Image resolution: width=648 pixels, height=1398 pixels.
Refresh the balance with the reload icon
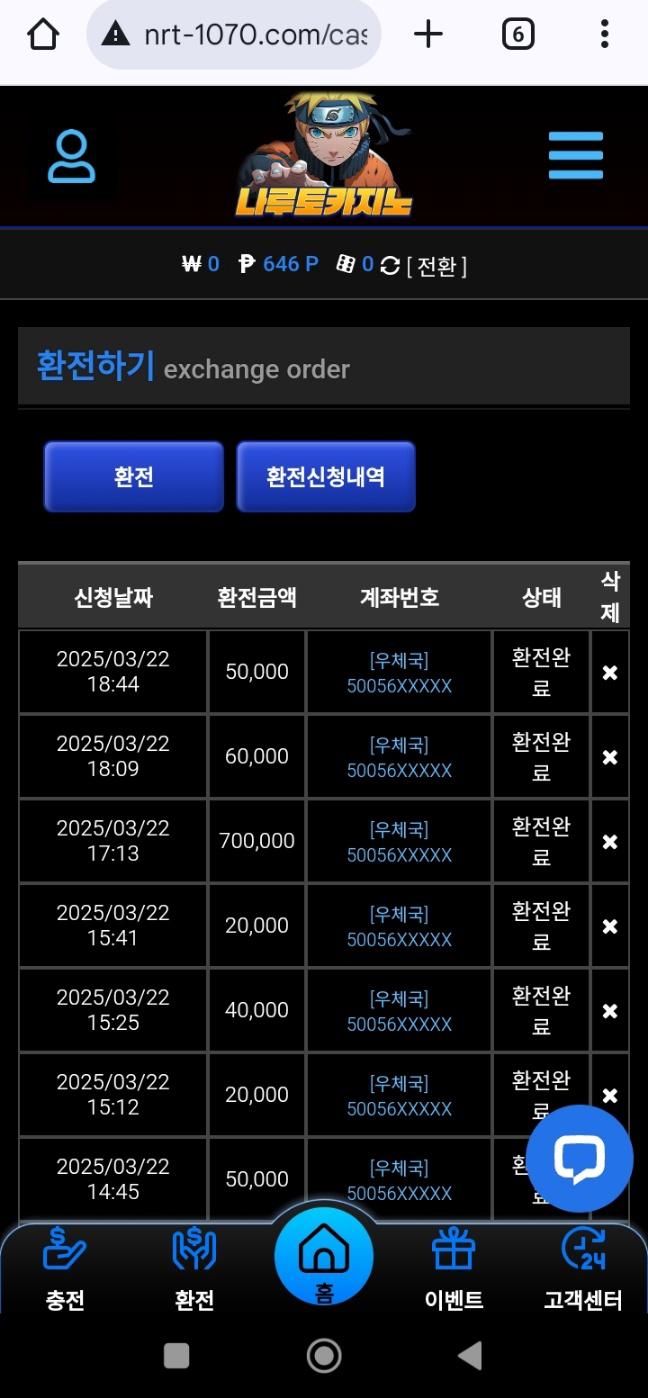click(390, 265)
